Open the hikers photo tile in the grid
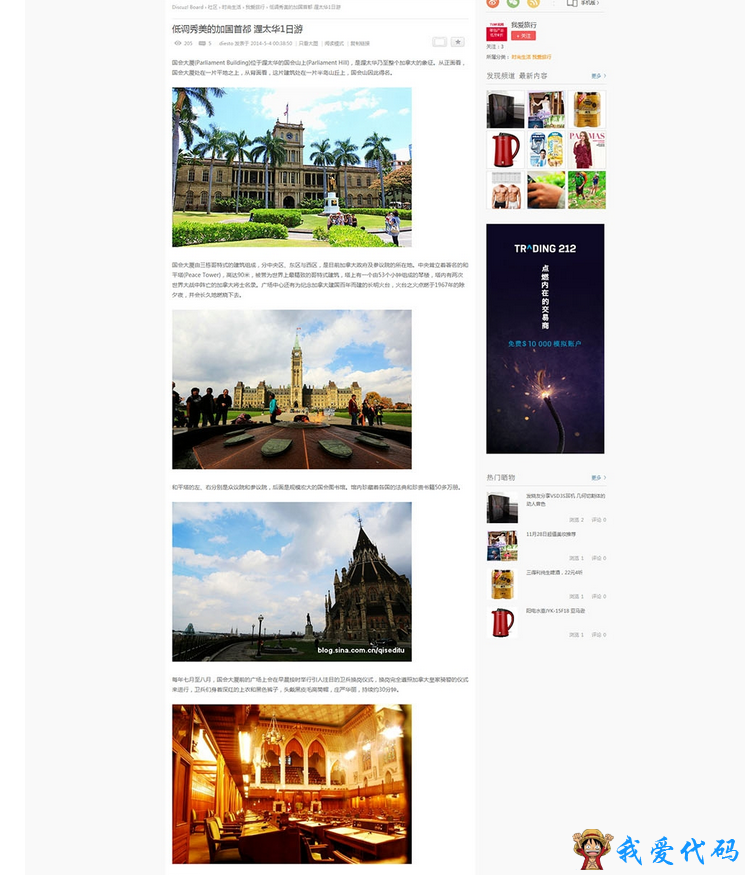The width and height of the screenshot is (756, 875). click(586, 189)
